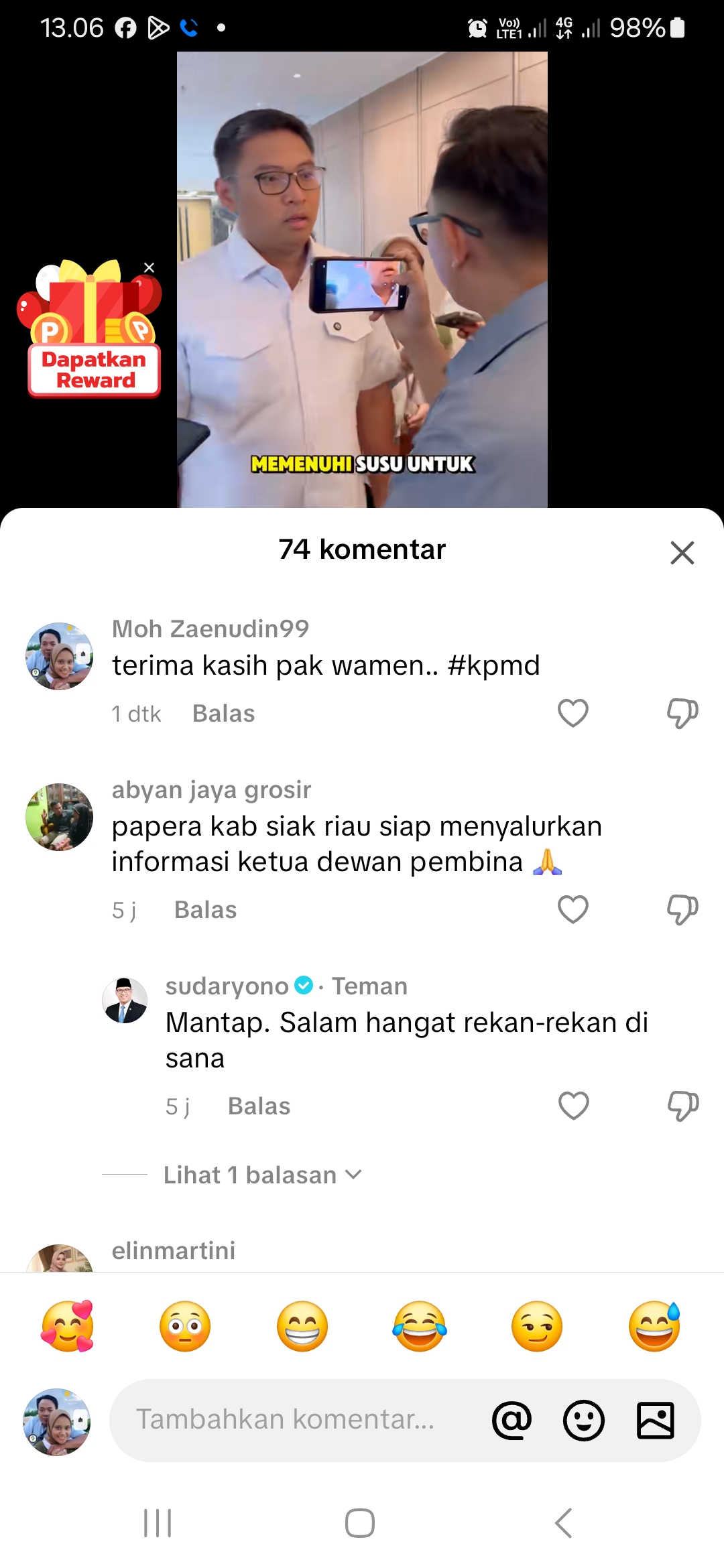Reply to sudaryono's comment

(259, 1106)
